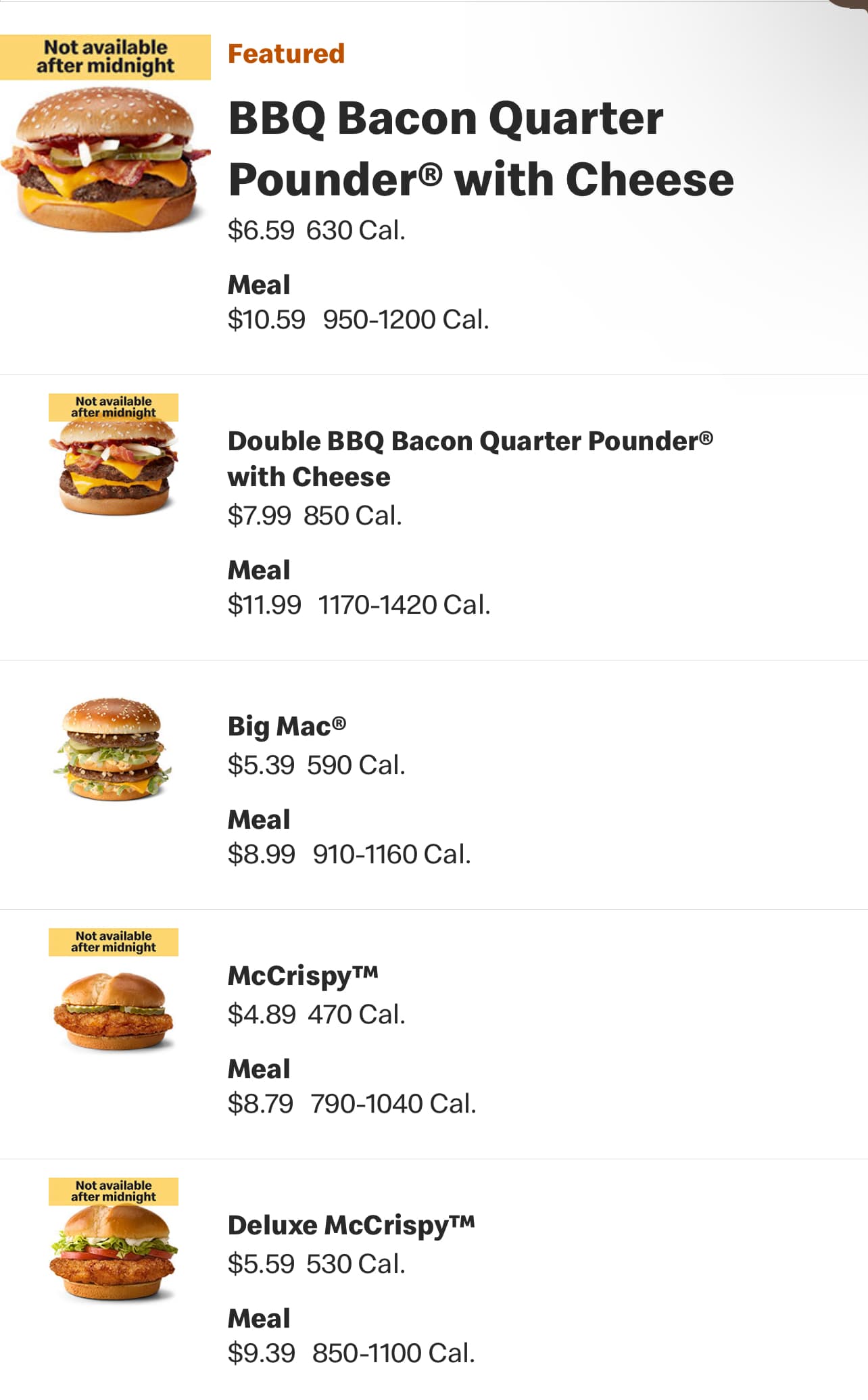The image size is (868, 1400).
Task: View the Deluxe McCrispy item
Action: pos(434,1280)
